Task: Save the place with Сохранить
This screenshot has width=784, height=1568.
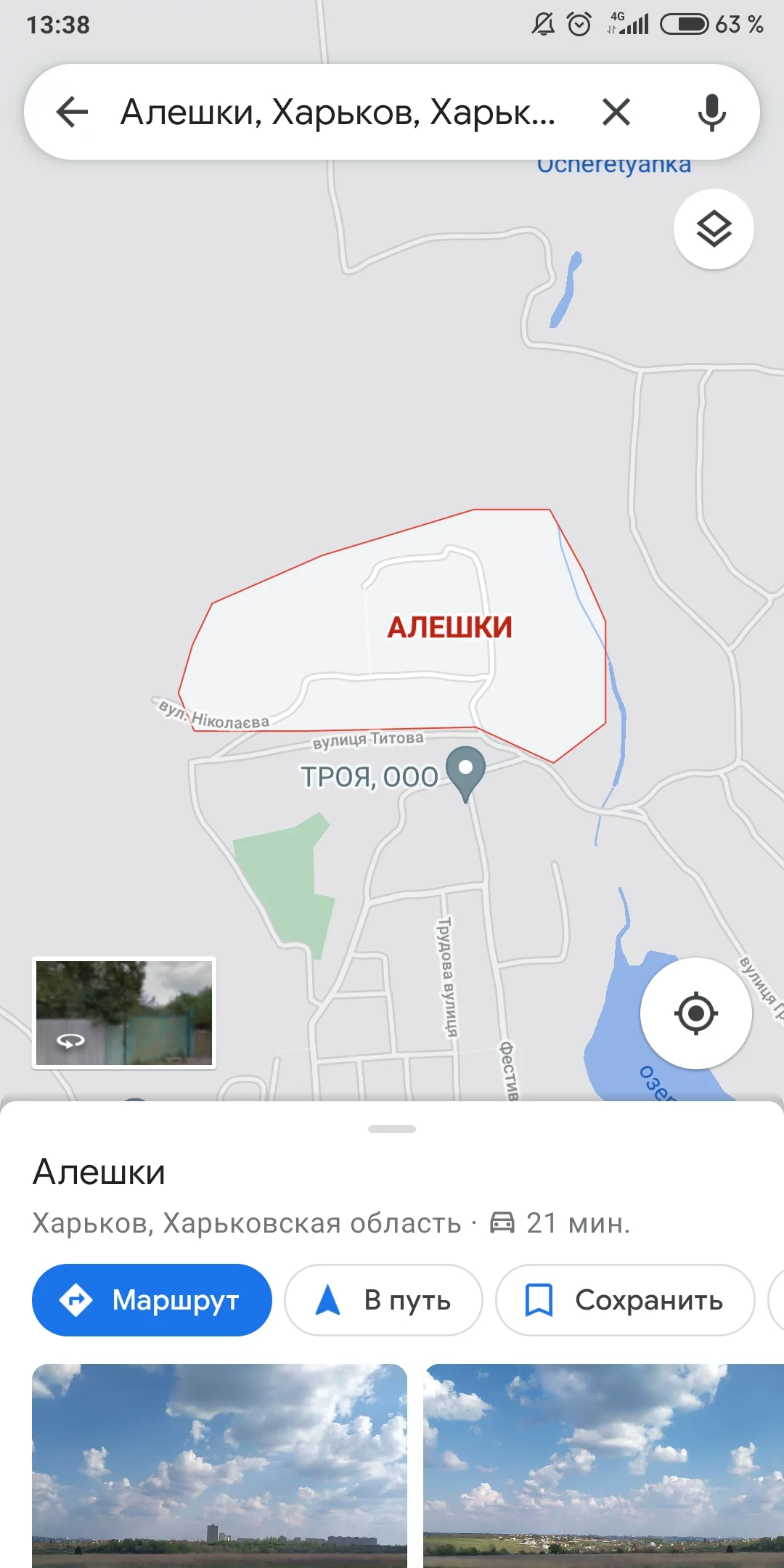Action: pyautogui.click(x=625, y=1300)
